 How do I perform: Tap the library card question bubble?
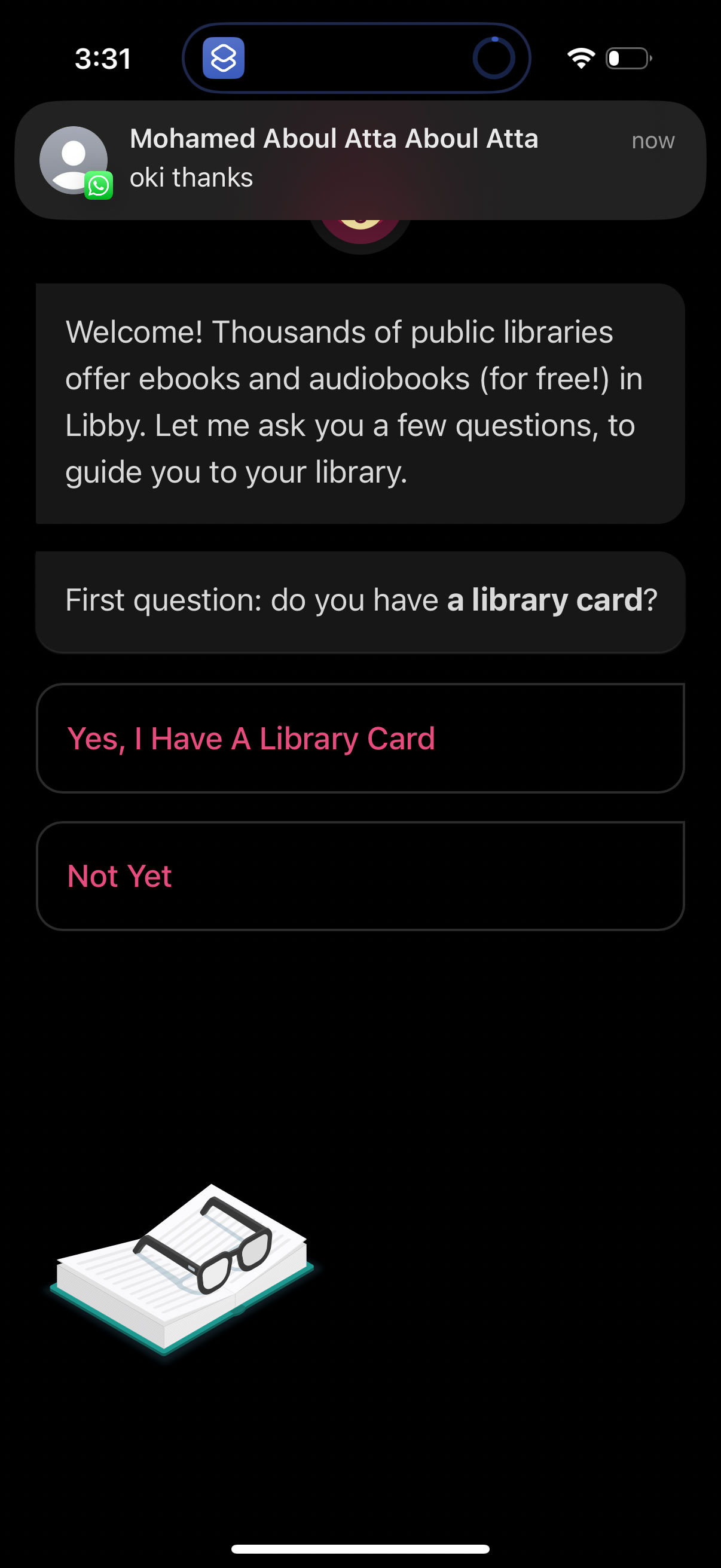click(x=360, y=600)
